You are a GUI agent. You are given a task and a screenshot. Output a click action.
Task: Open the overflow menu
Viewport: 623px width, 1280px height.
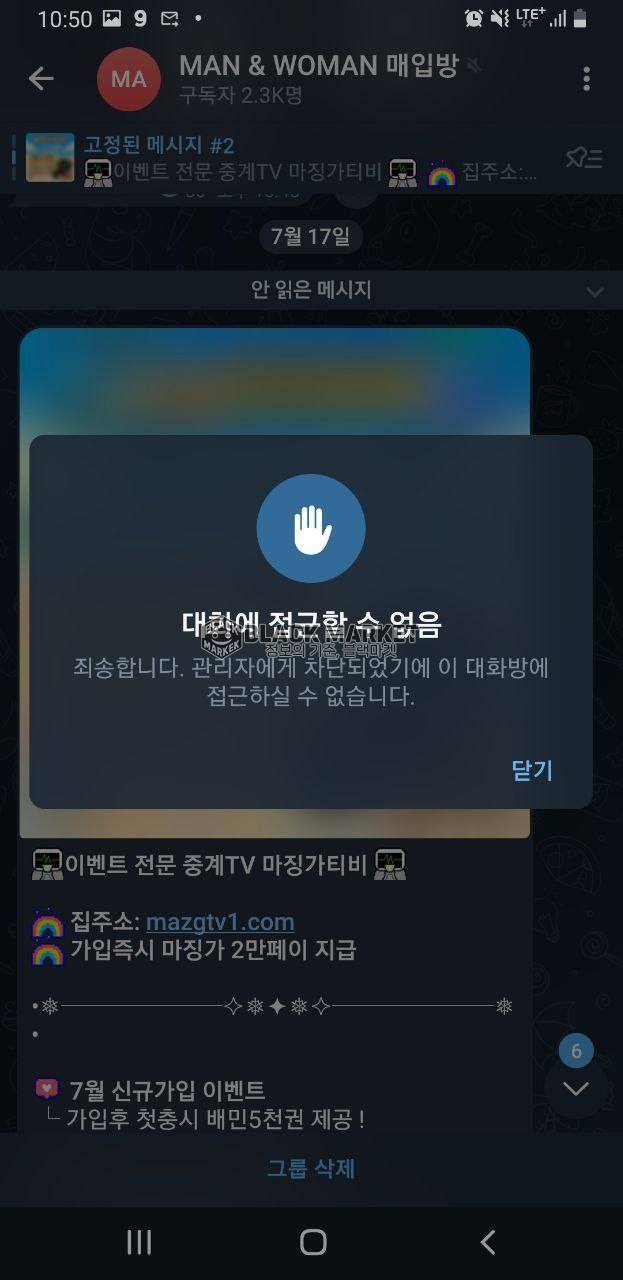(x=586, y=79)
